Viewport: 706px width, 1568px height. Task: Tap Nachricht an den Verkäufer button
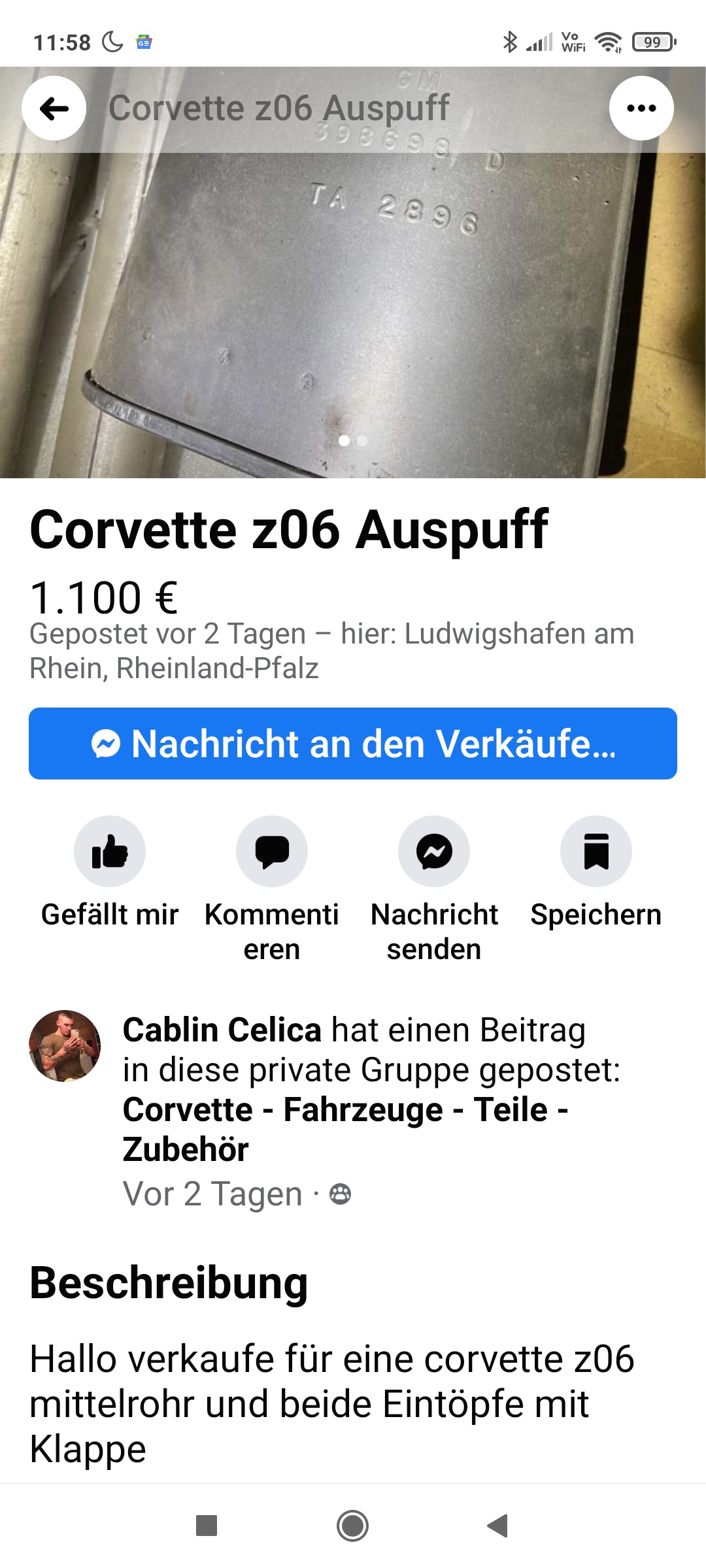(x=353, y=743)
